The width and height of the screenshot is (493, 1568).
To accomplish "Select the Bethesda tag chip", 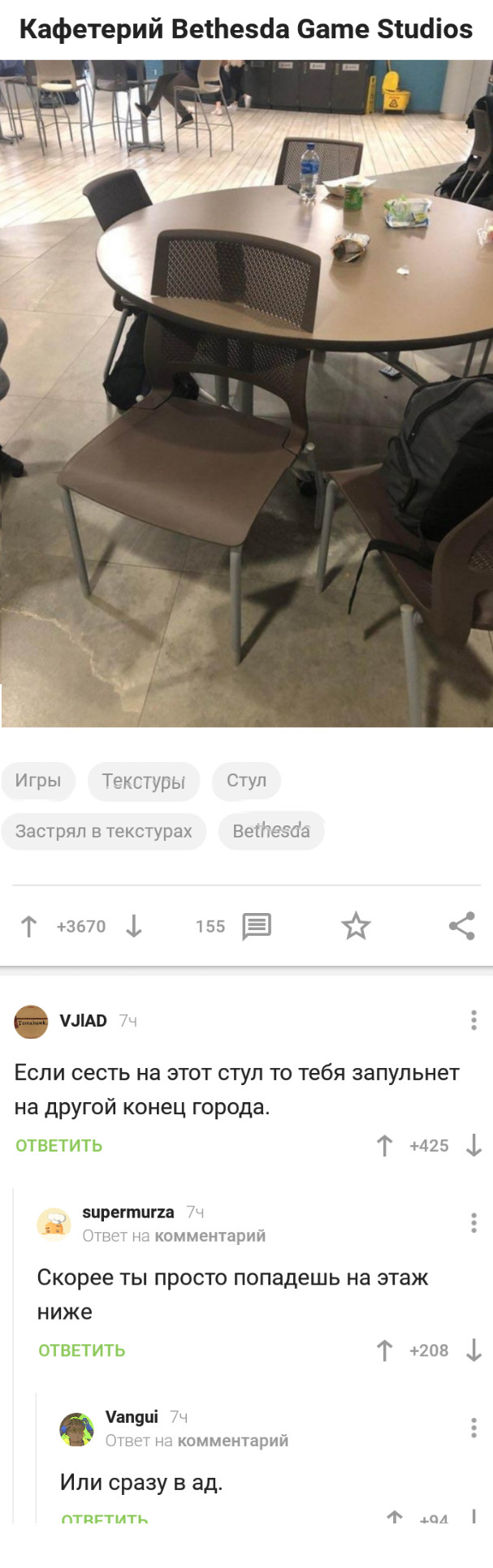I will pos(271,831).
